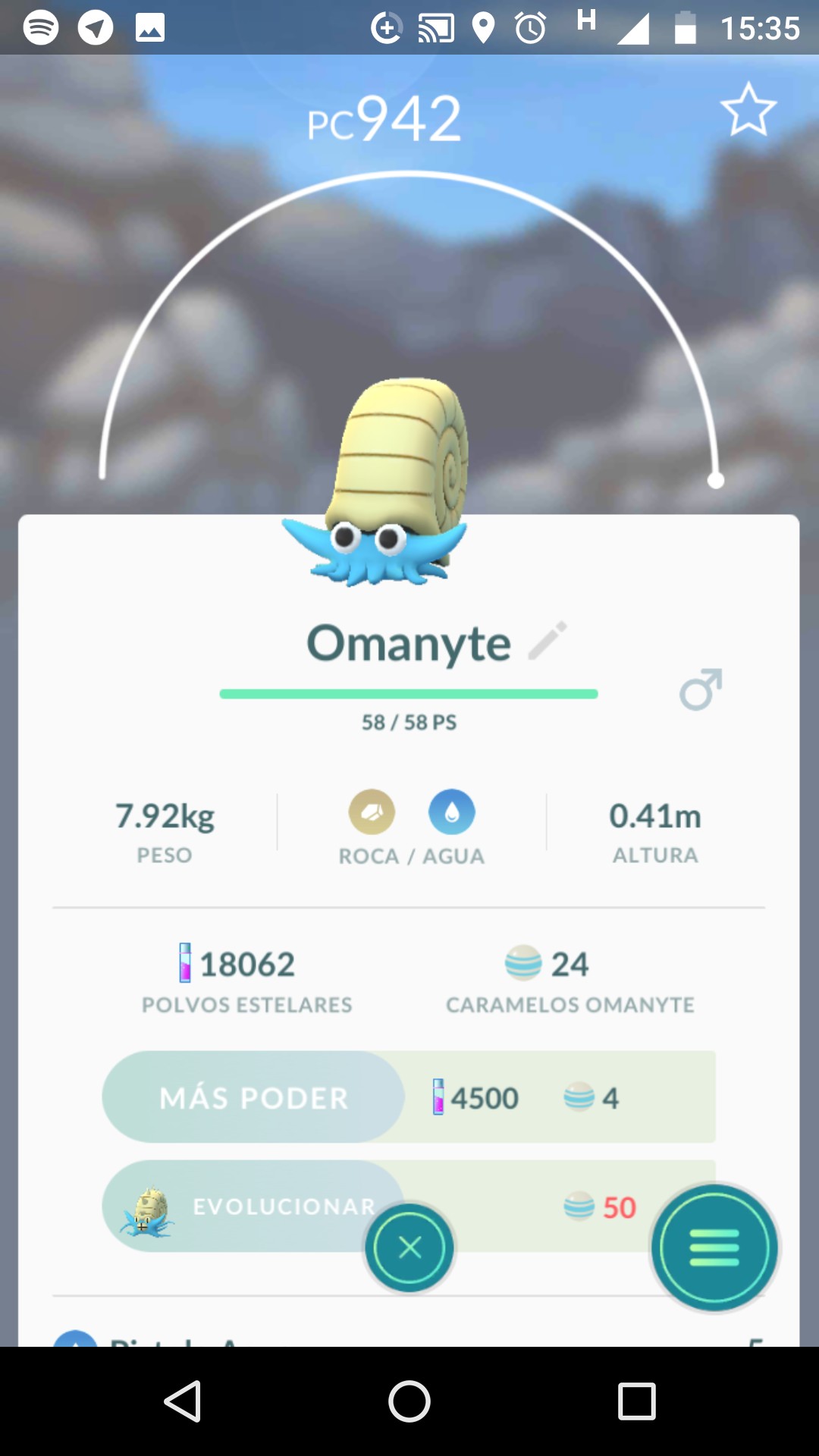The image size is (819, 1456).
Task: Open the green hamburger menu button
Action: tap(714, 1247)
